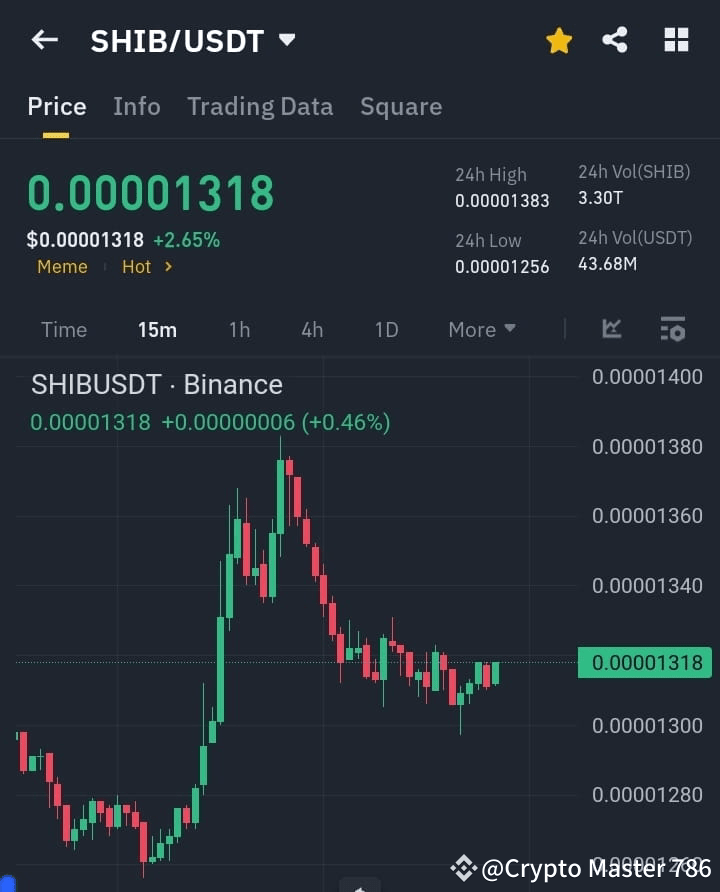Tap the Binance watermark badge icon
Screen dimensions: 720x892
click(463, 868)
